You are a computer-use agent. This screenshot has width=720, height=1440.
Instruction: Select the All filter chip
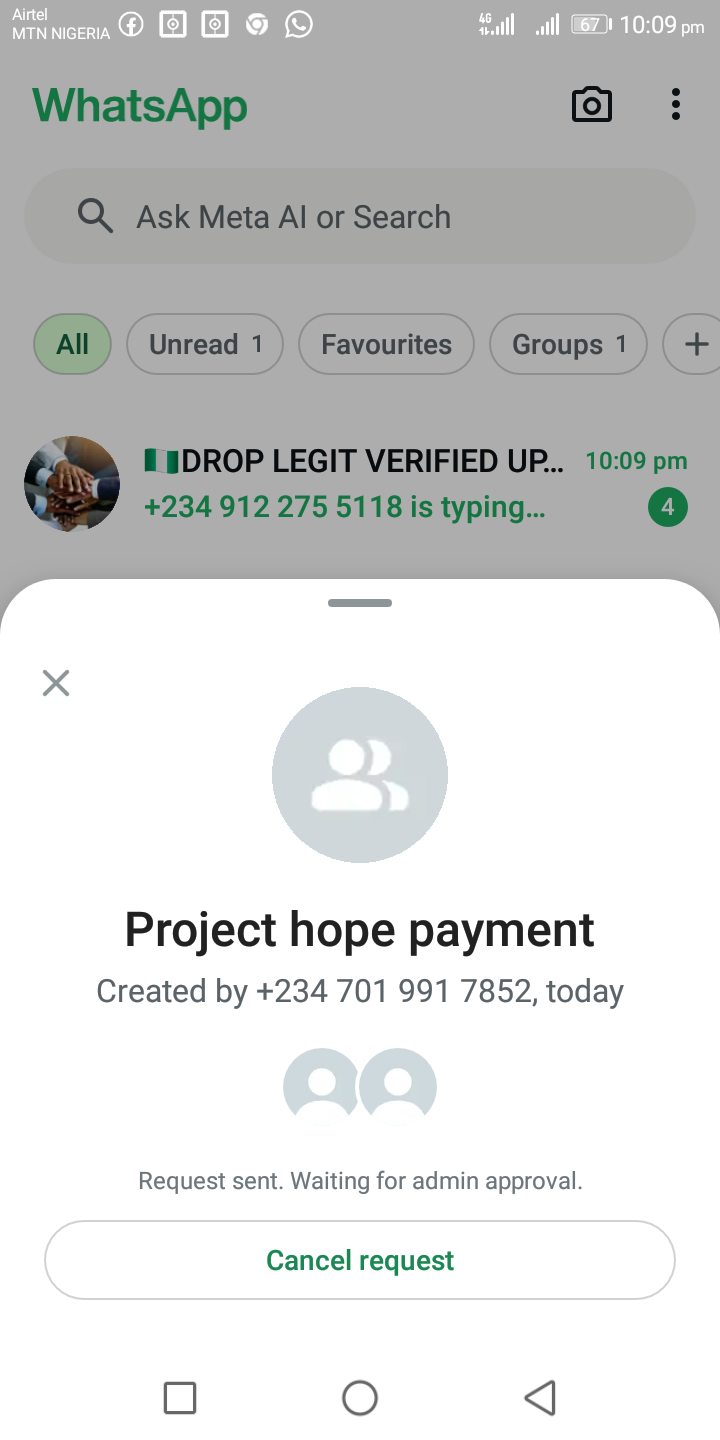(x=72, y=345)
